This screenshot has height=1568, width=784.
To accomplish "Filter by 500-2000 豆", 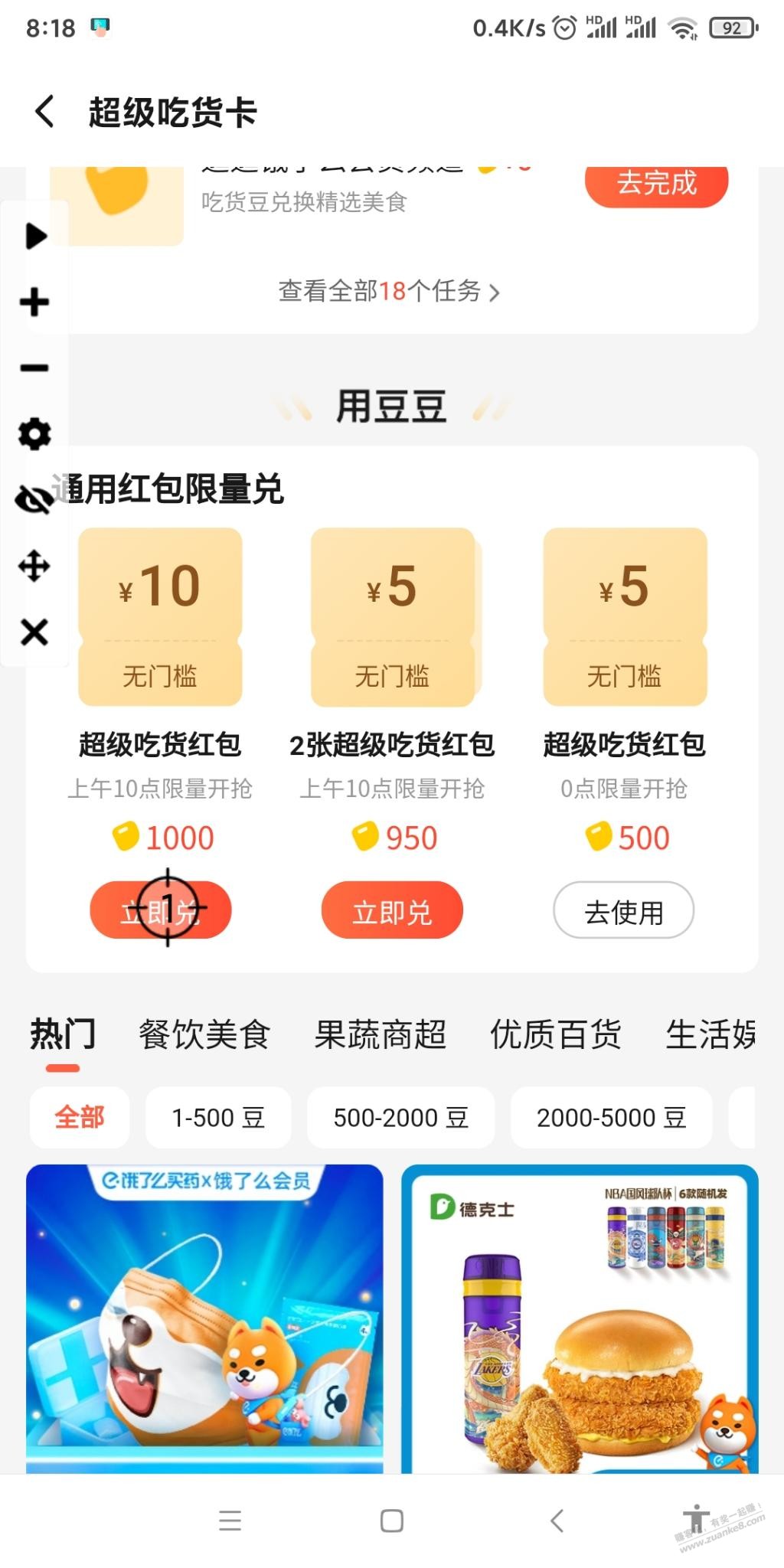I will 400,1118.
